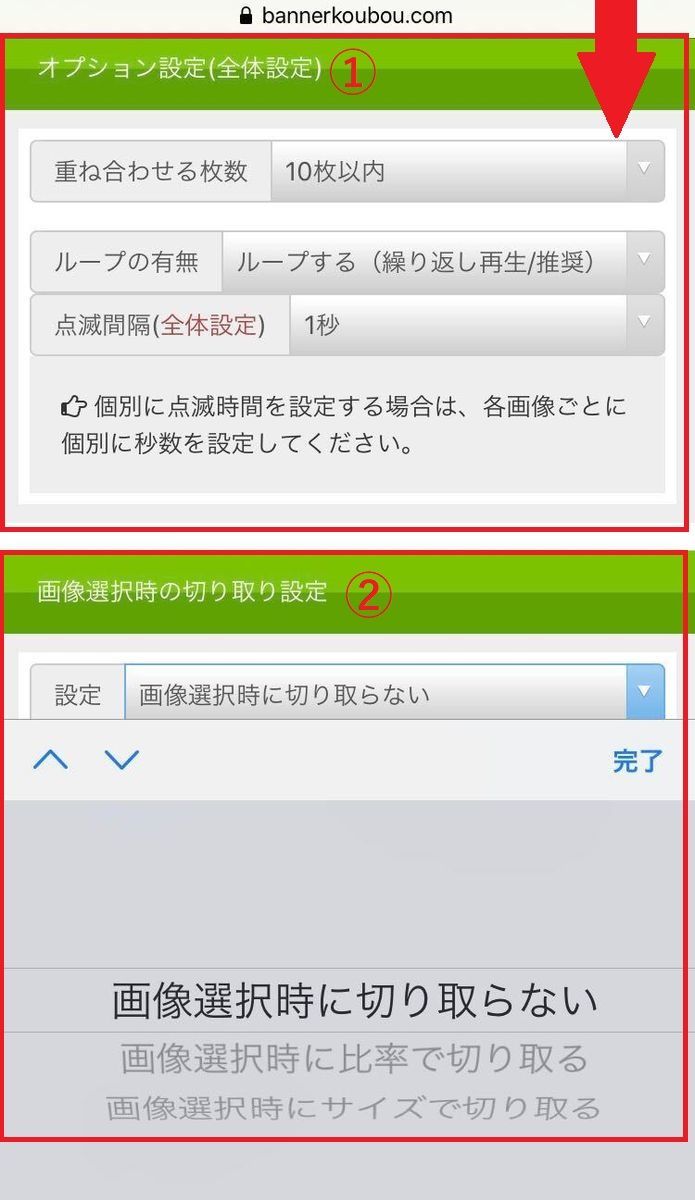The width and height of the screenshot is (695, 1200).
Task: Open the ループの有無 dropdown
Action: tap(443, 262)
